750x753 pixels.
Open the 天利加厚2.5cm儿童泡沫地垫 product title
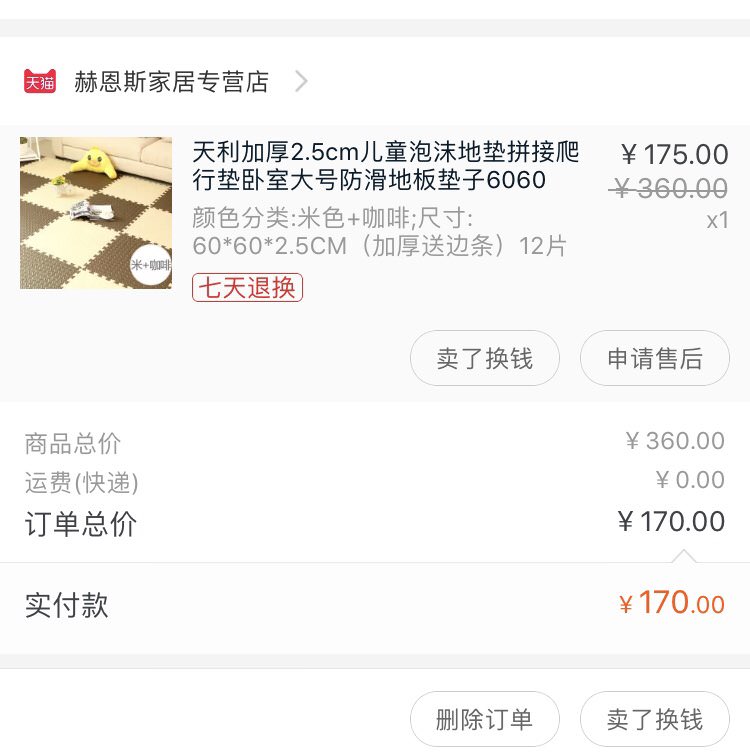pos(385,166)
